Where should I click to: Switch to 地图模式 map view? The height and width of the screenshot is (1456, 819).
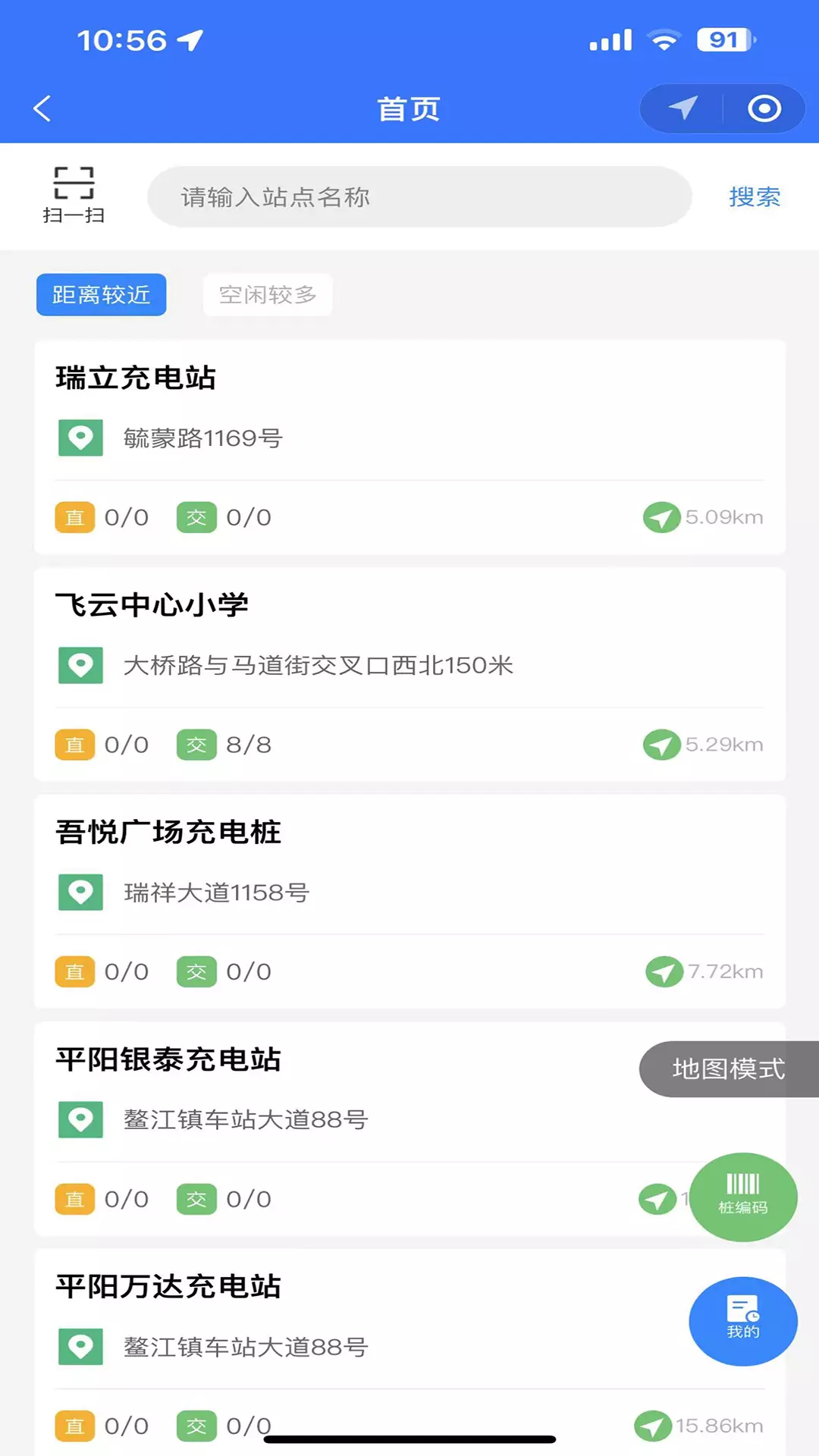click(729, 1069)
